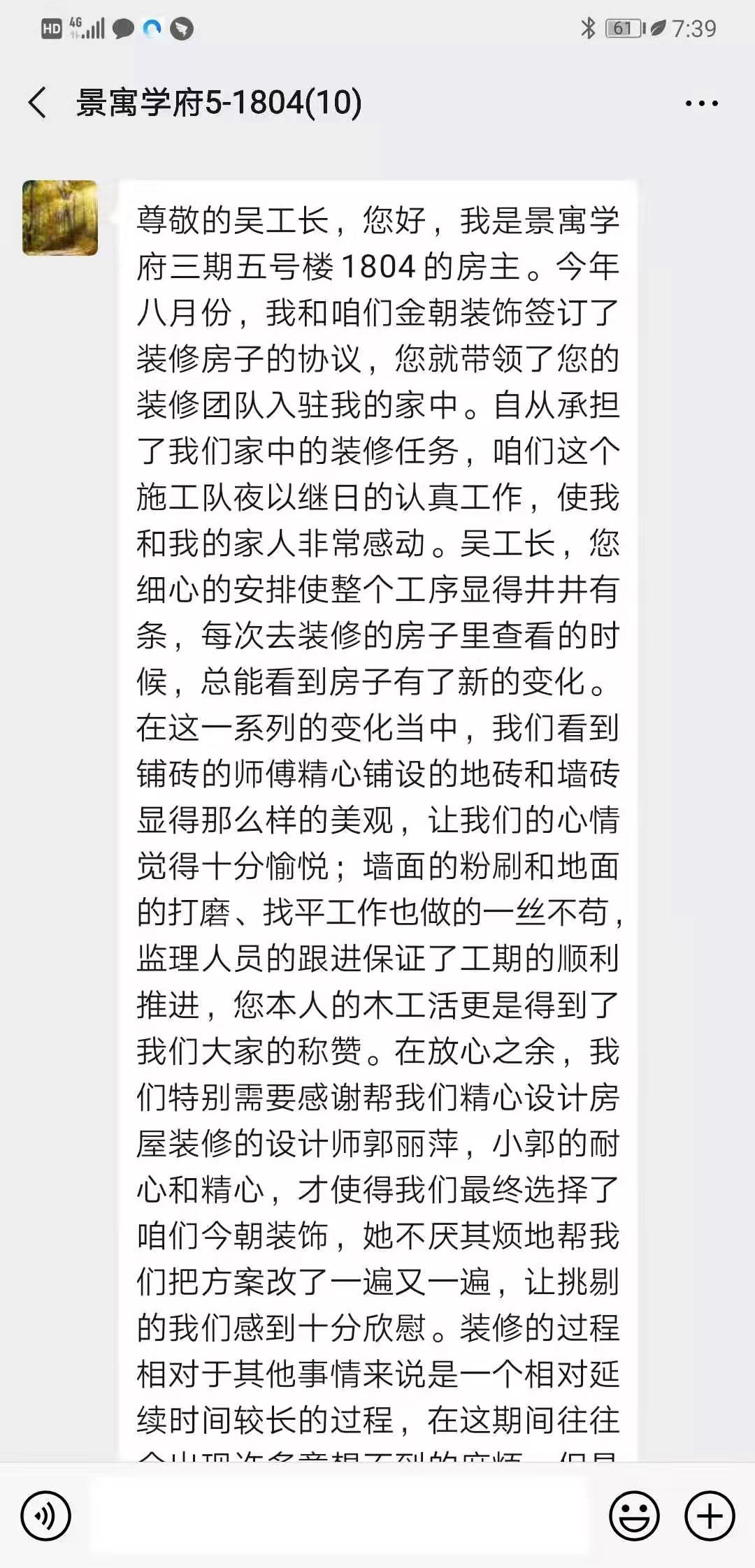Switch to voice message input
755x1568 pixels.
click(46, 1516)
